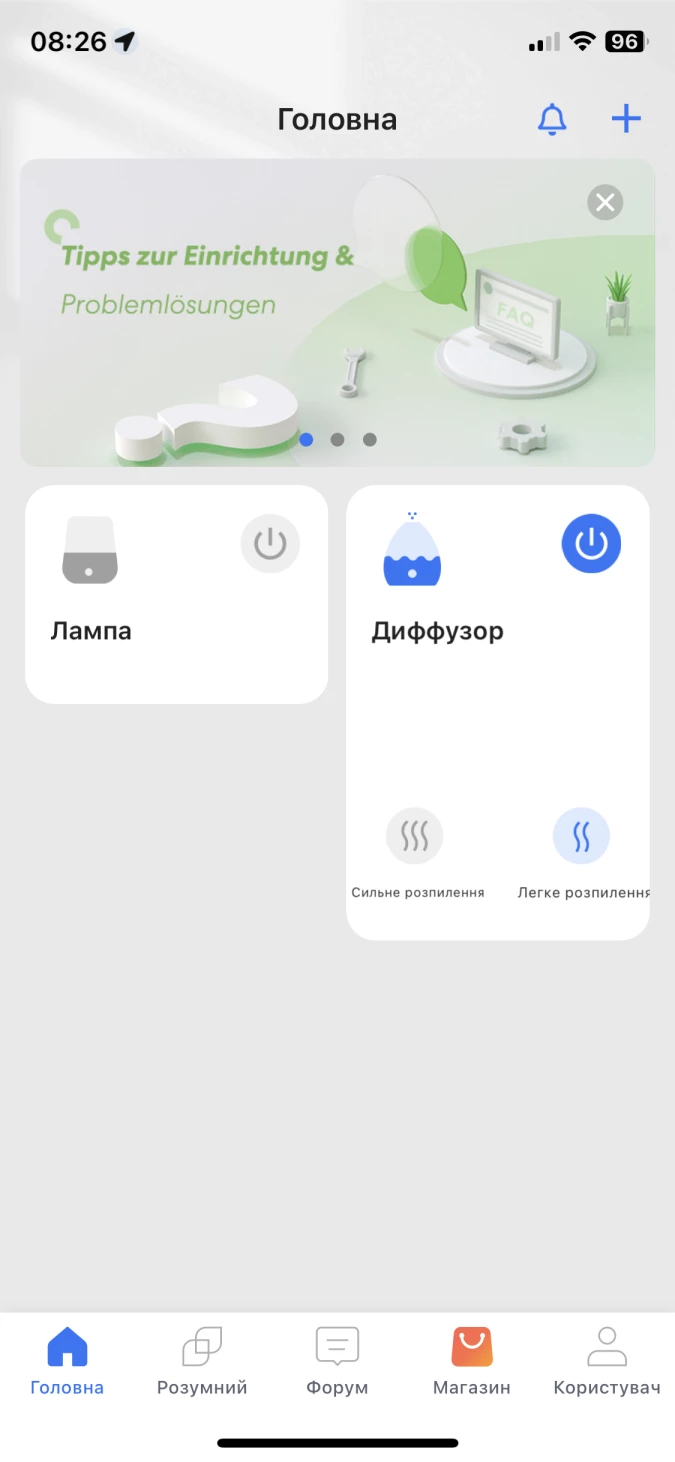
Task: Switch to the Розумний tab
Action: coord(202,1361)
